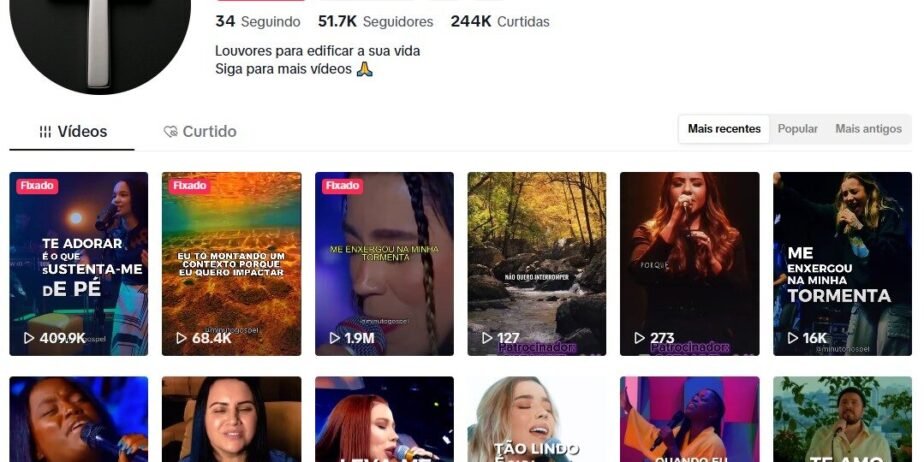Sort videos by Mais recentes
Image resolution: width=924 pixels, height=462 pixels.
tap(724, 129)
